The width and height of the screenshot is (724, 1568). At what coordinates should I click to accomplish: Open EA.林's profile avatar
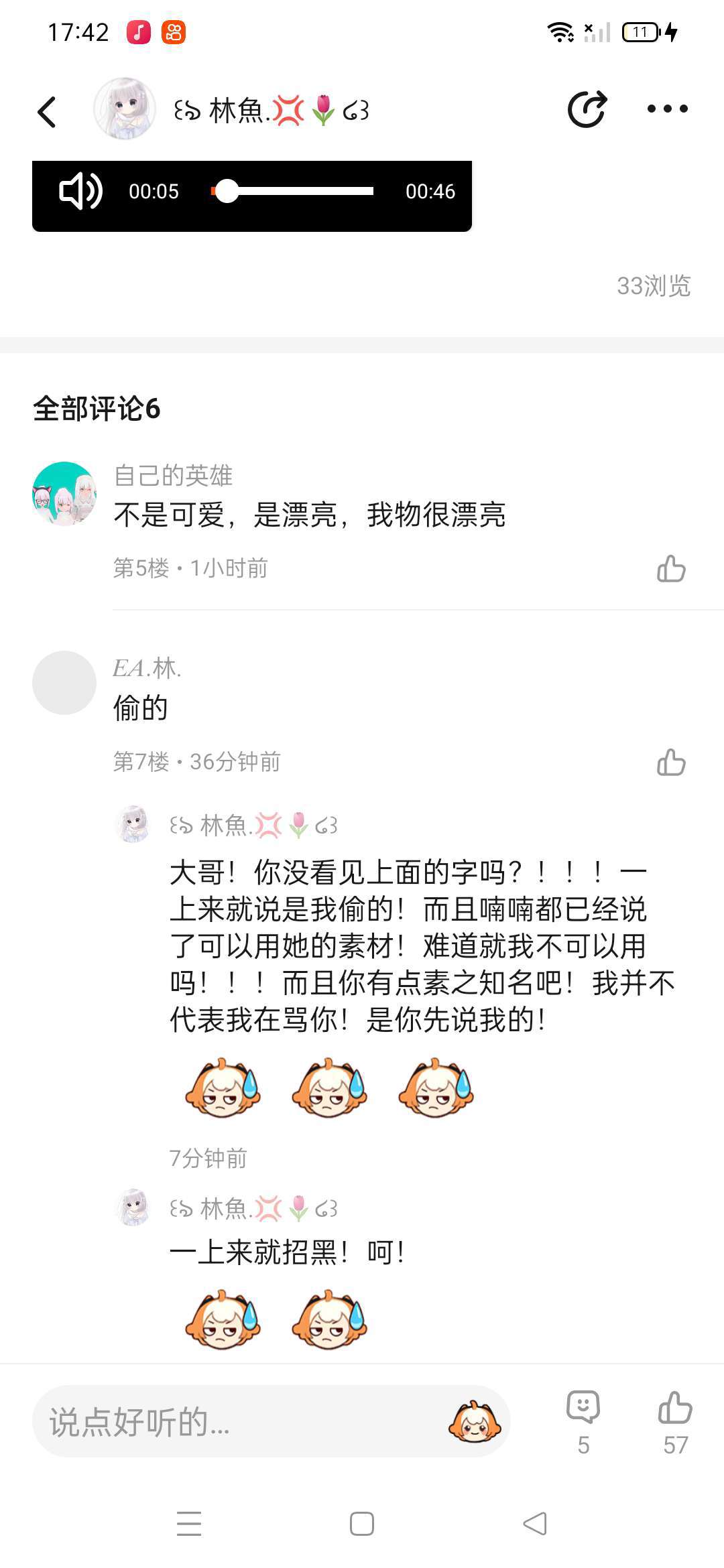tap(64, 683)
